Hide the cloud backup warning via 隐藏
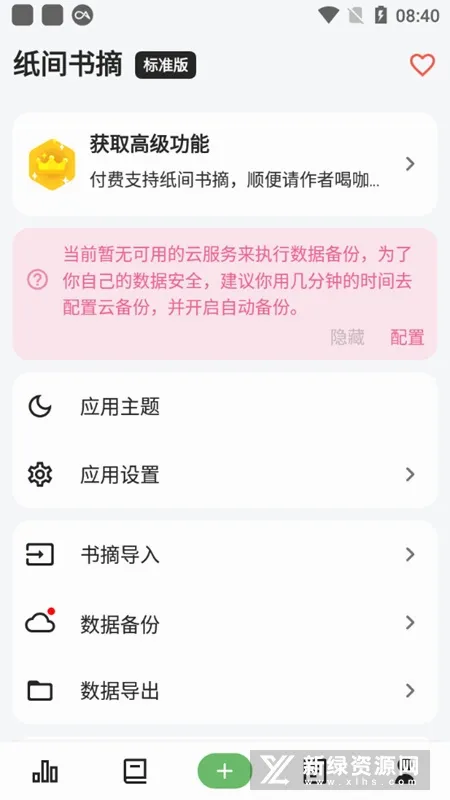 tap(347, 337)
